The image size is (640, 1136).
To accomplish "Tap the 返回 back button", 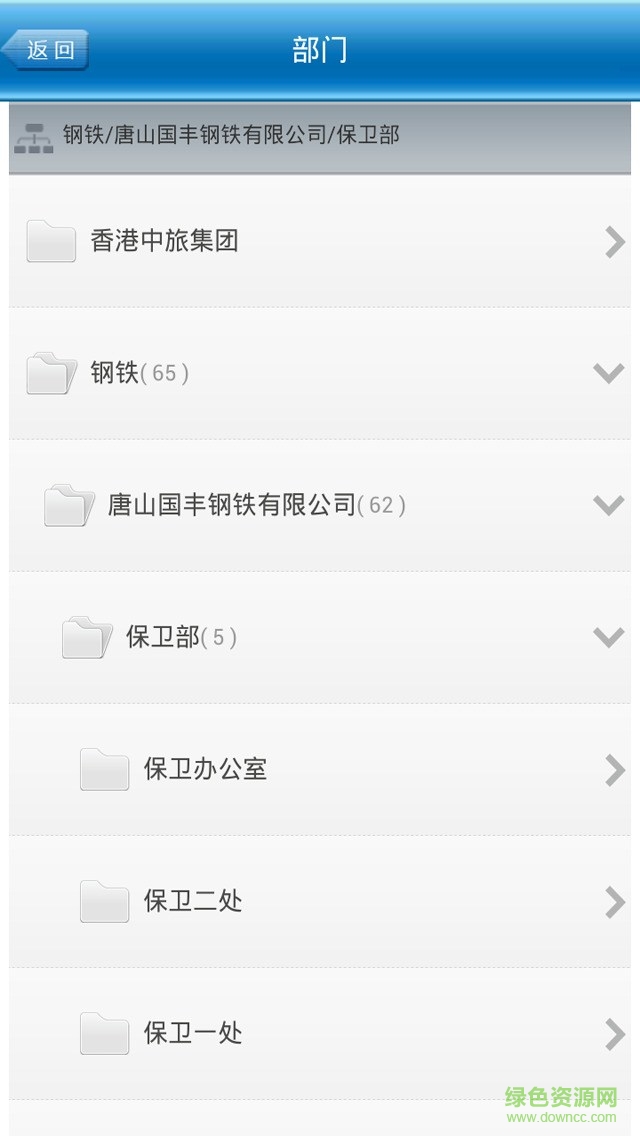I will pos(47,50).
